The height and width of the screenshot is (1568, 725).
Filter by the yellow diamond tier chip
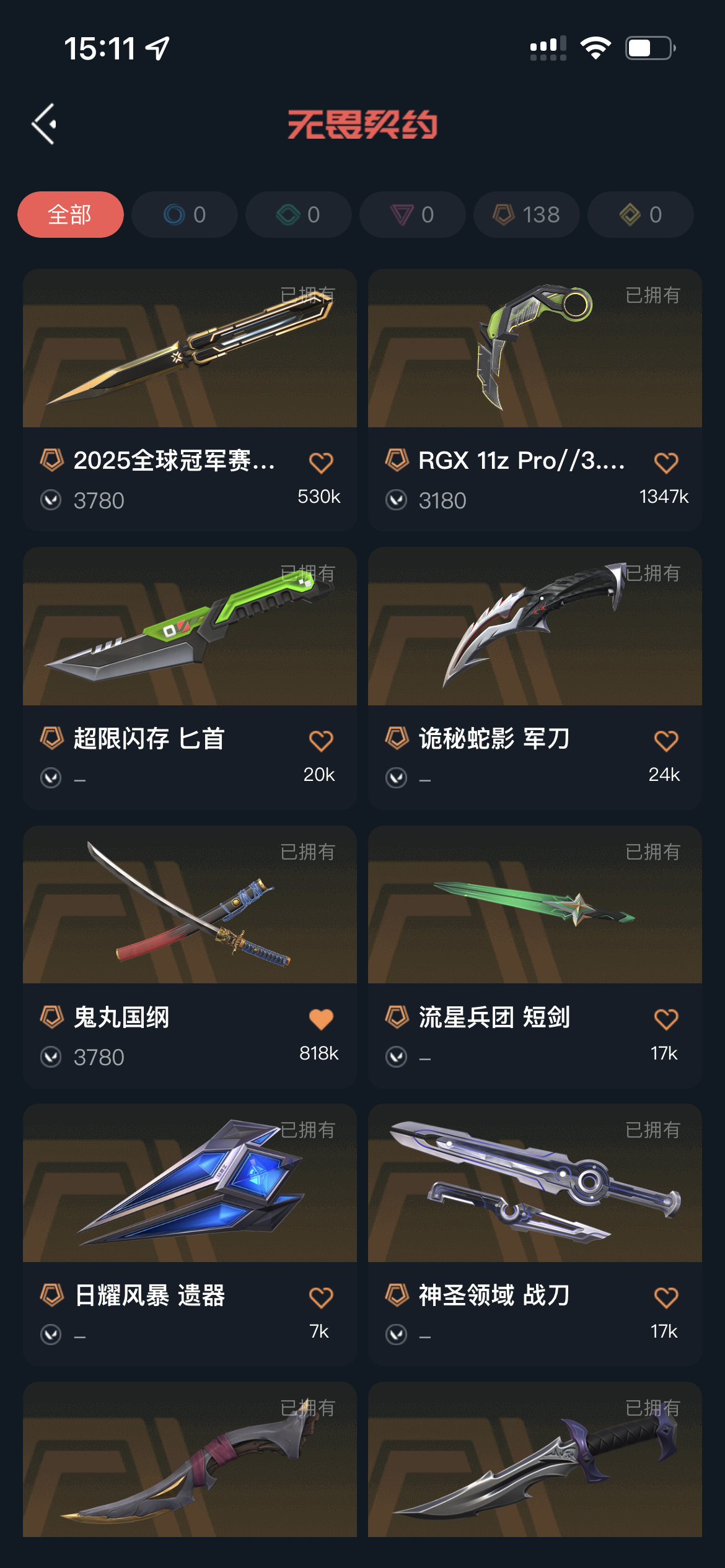pyautogui.click(x=640, y=215)
